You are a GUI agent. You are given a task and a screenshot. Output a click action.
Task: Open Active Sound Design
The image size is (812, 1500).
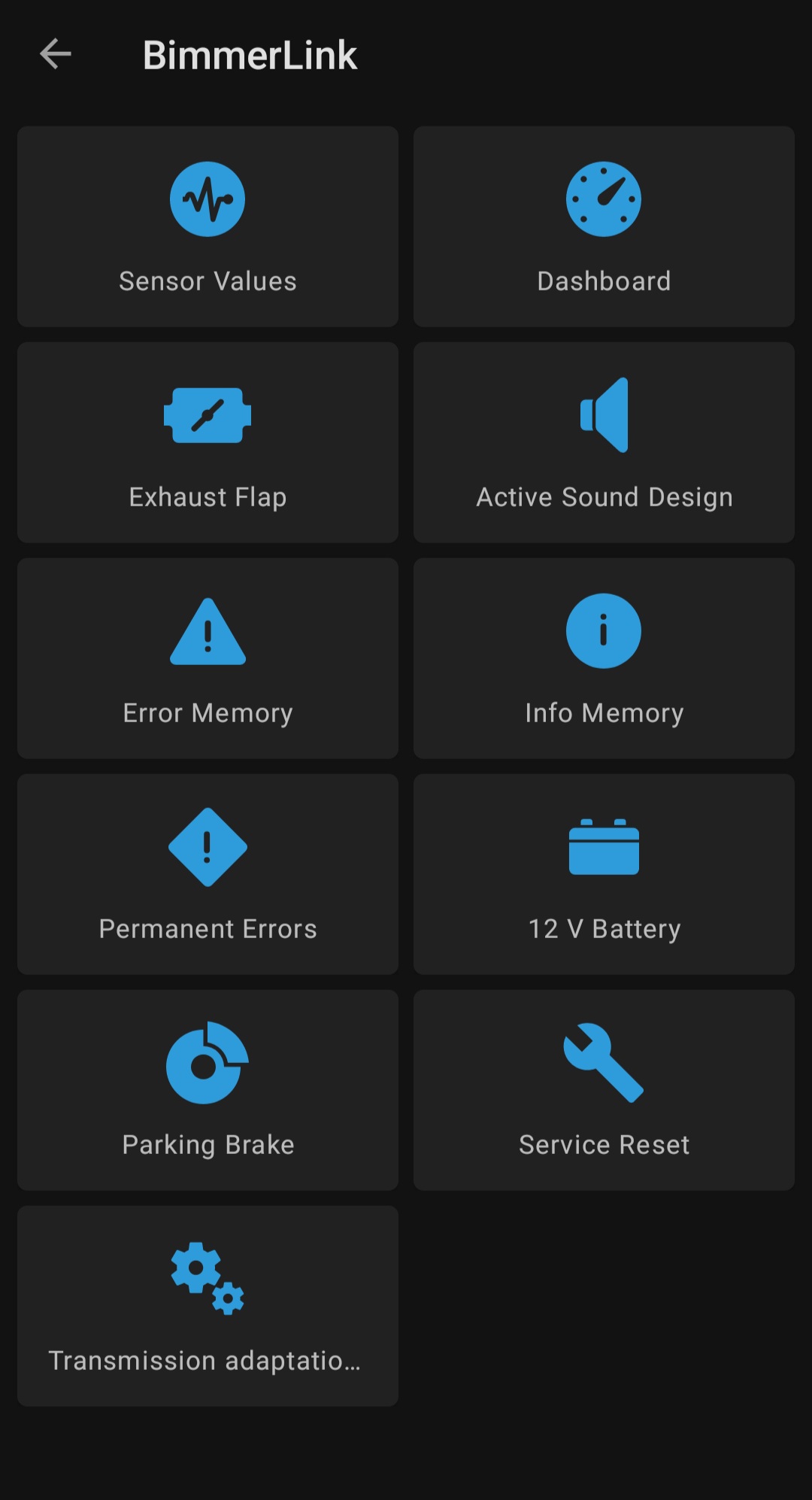click(604, 442)
